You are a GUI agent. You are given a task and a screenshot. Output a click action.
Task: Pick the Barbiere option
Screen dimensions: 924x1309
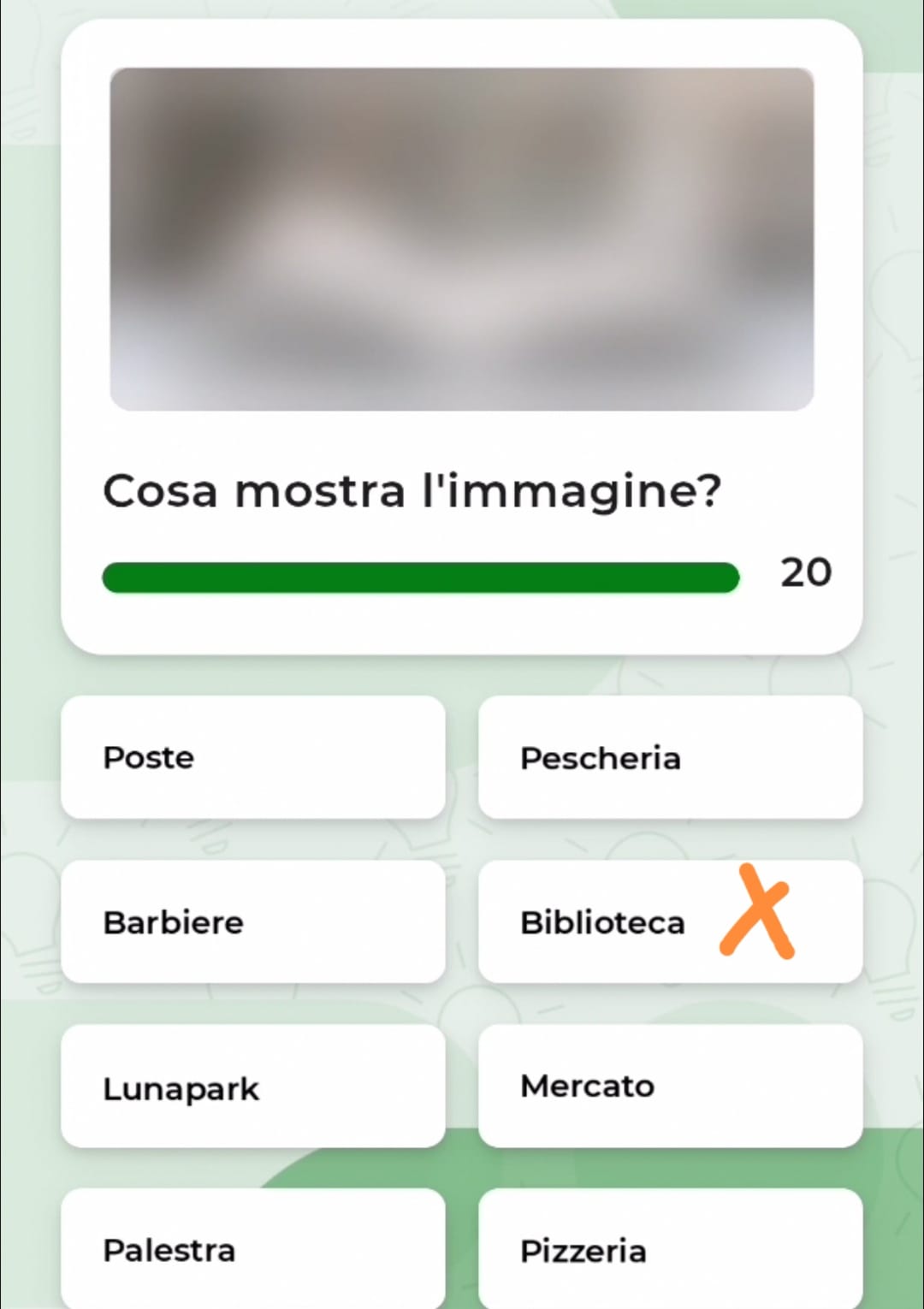tap(252, 921)
